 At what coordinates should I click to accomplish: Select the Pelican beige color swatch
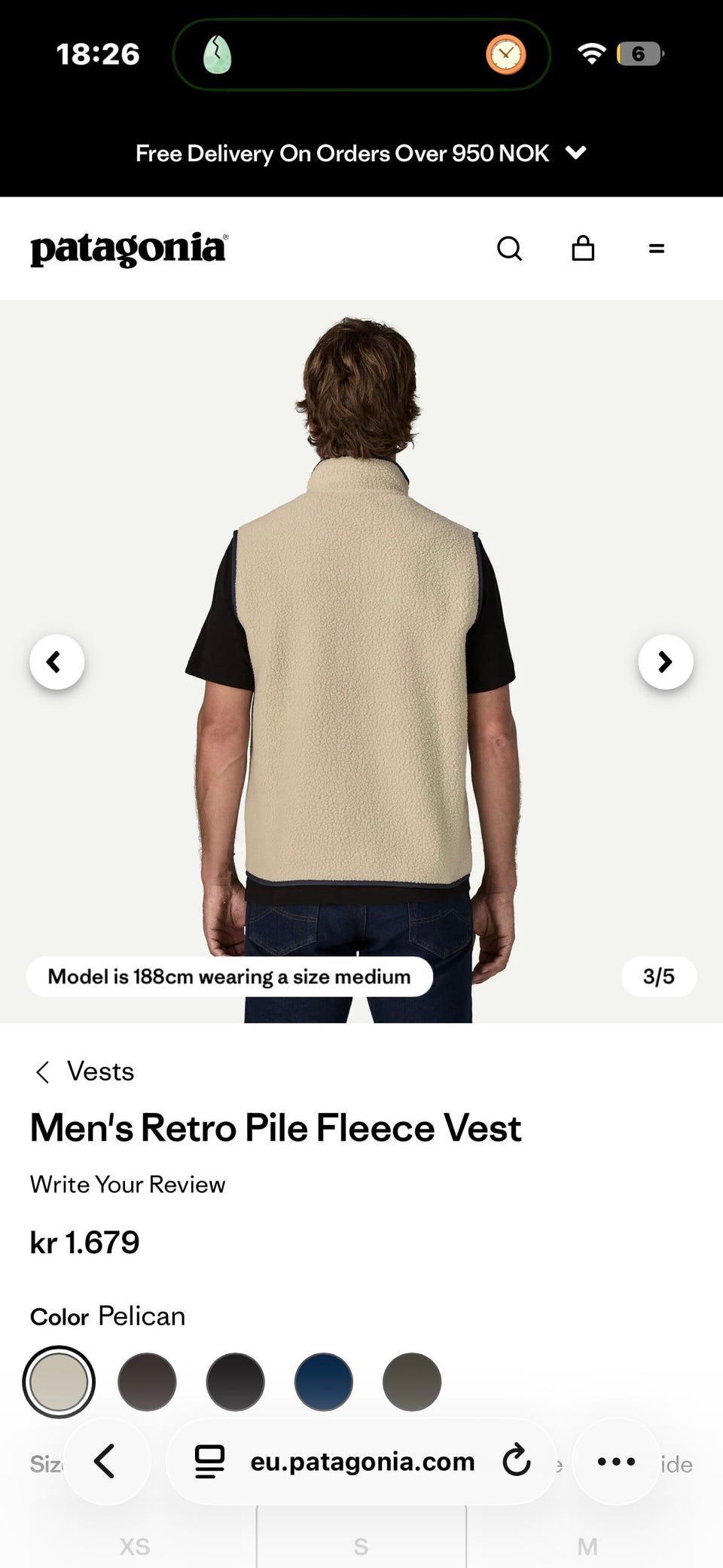(x=59, y=1382)
